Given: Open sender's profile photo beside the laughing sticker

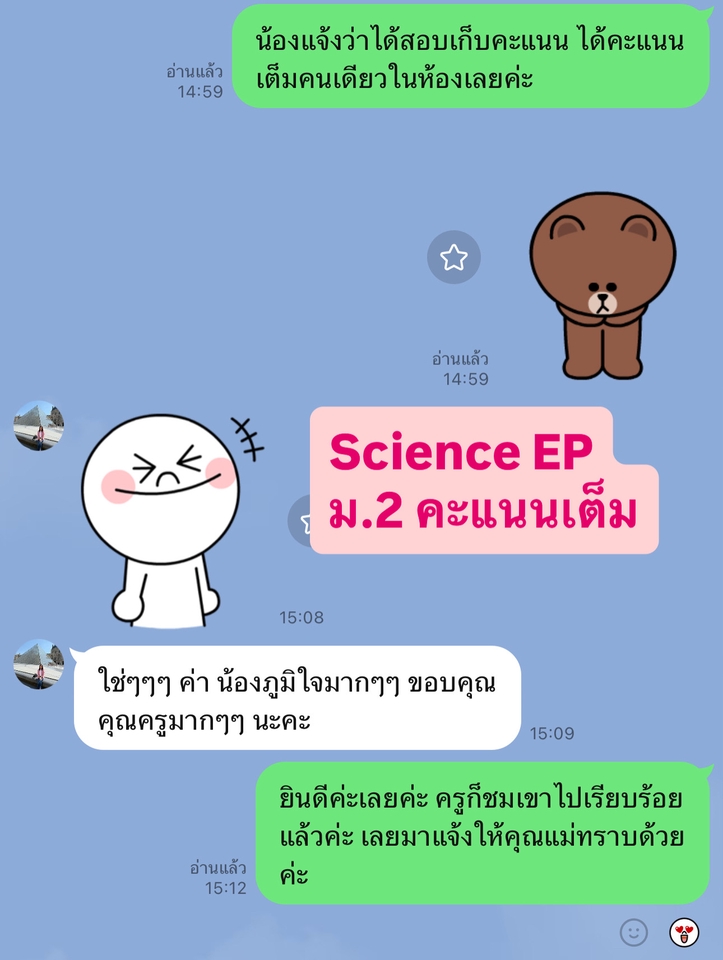Looking at the screenshot, I should (39, 426).
